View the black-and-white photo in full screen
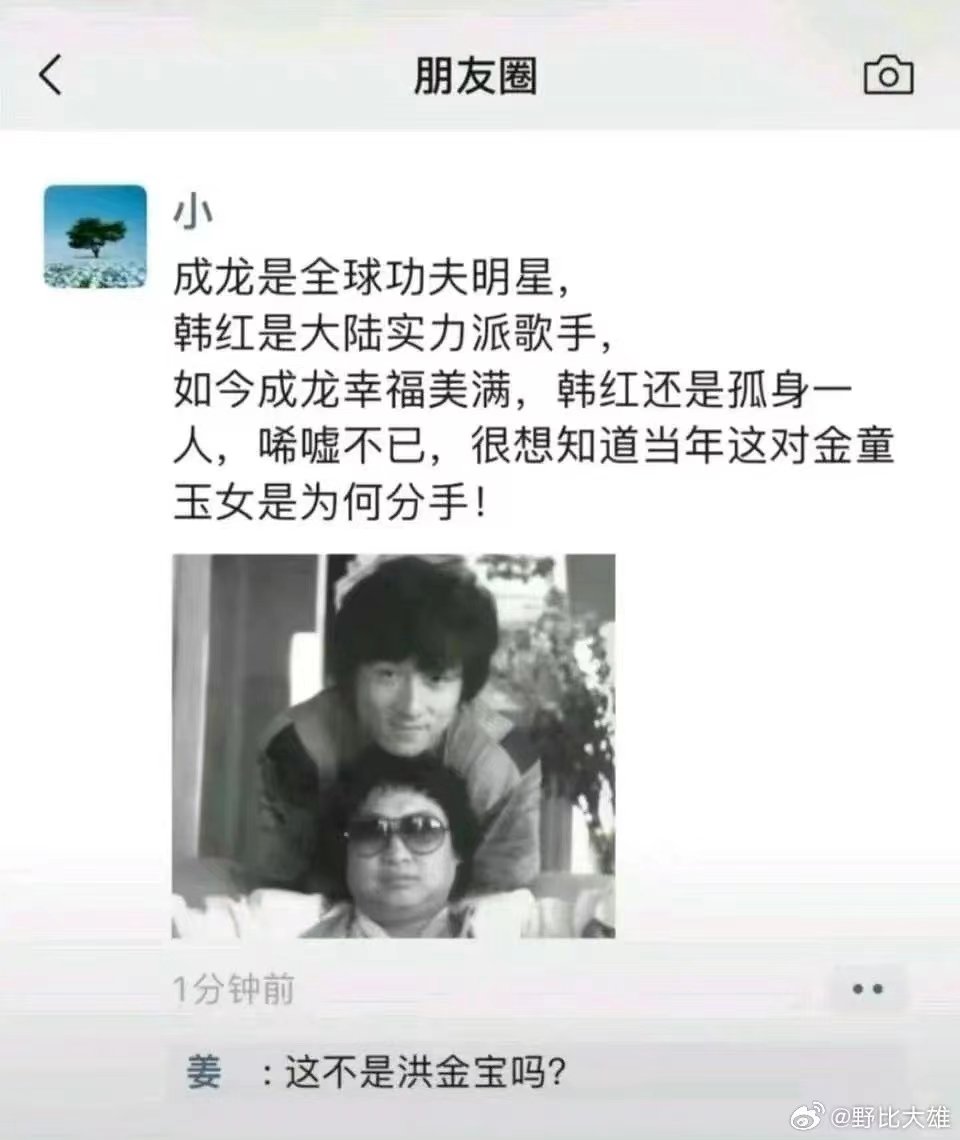This screenshot has width=960, height=1140. 393,746
